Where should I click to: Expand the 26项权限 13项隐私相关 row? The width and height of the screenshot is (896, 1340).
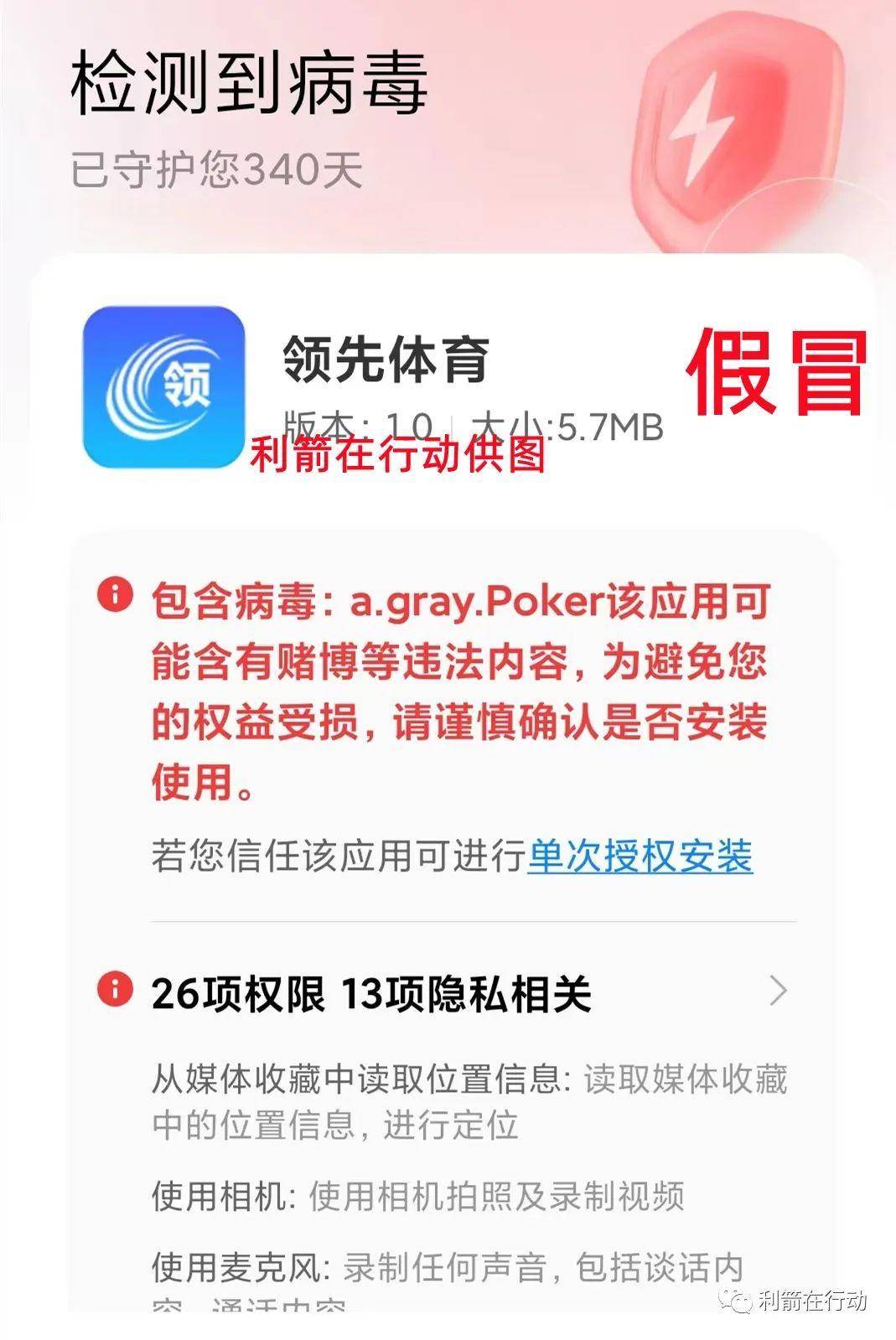[778, 991]
